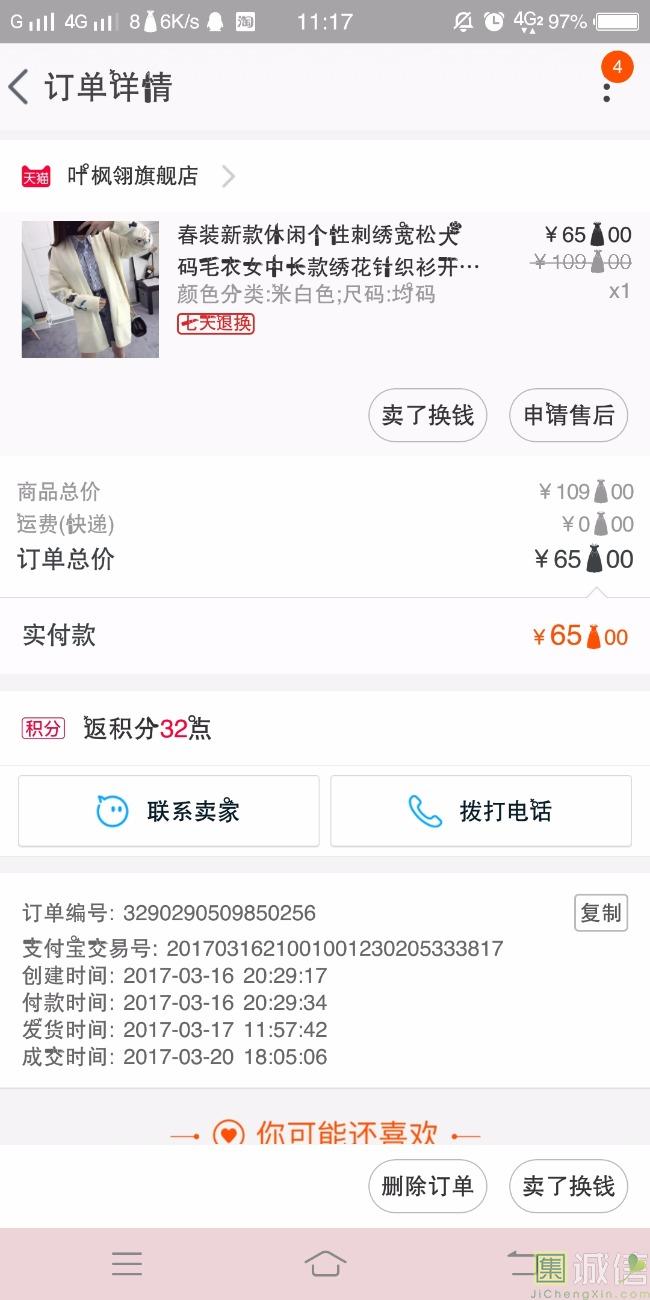Image resolution: width=650 pixels, height=1300 pixels.
Task: Copy the order number with 复制
Action: point(601,913)
